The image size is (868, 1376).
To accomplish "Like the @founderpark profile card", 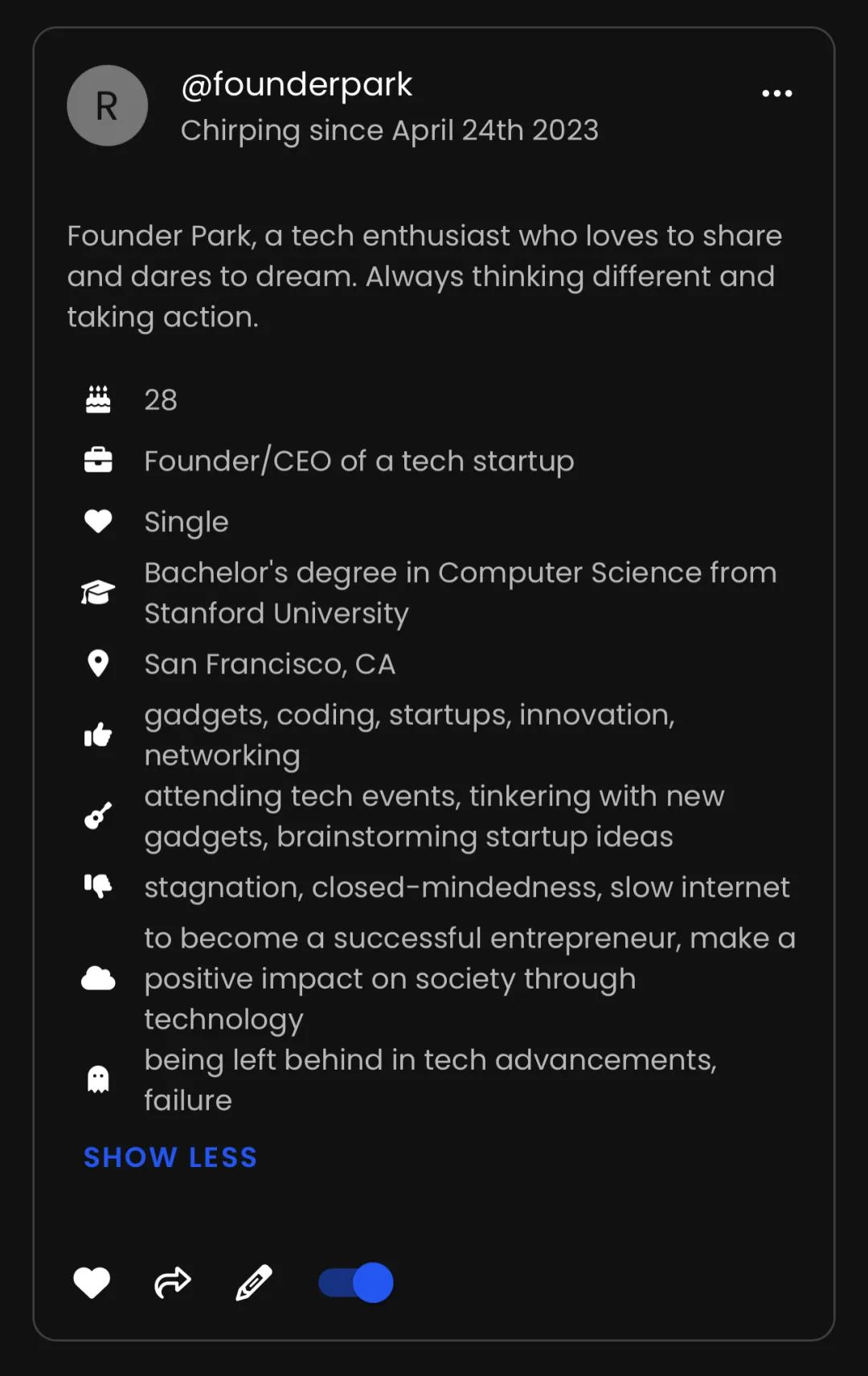I will point(92,1282).
